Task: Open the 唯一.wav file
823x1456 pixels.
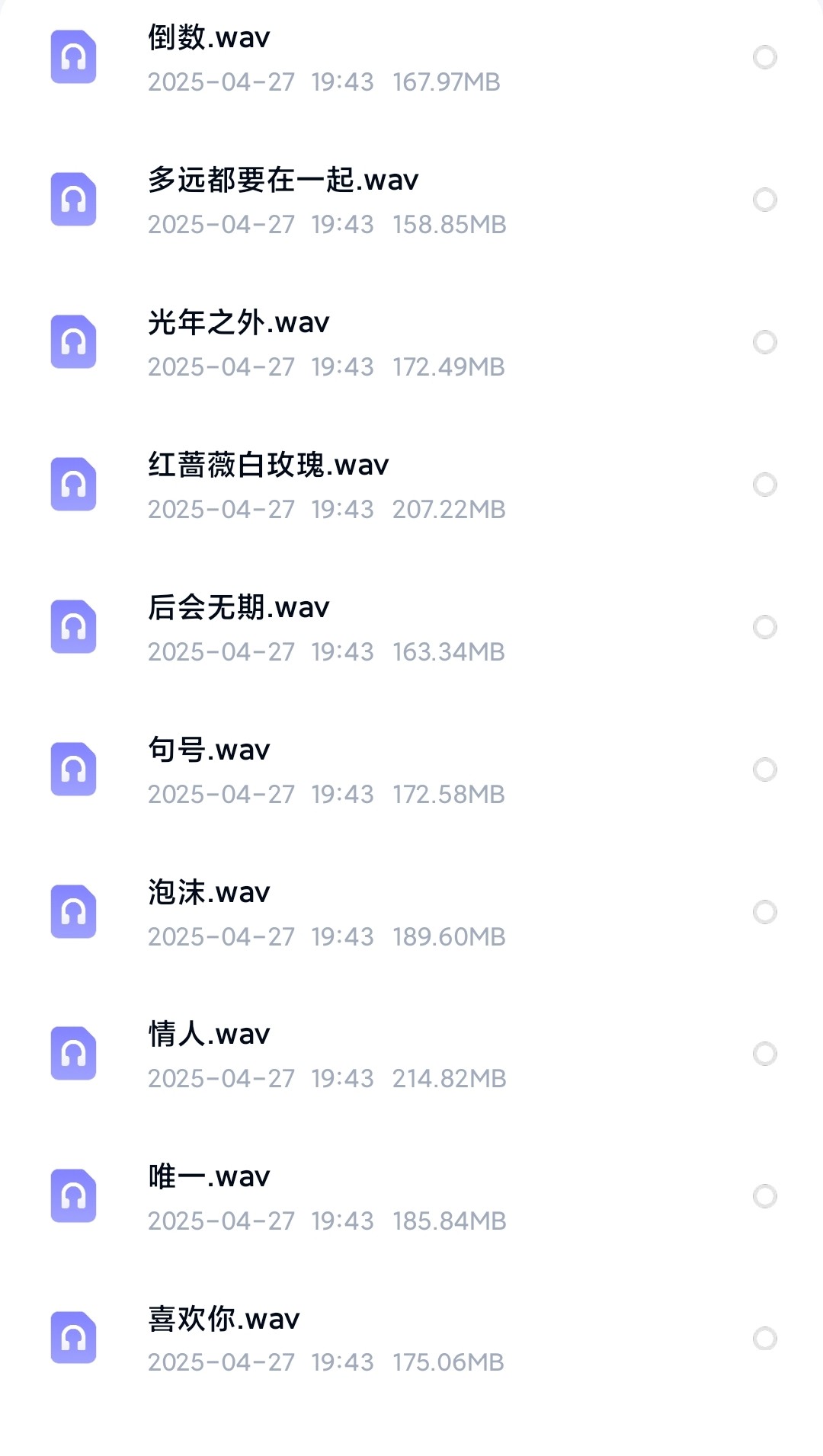Action: pos(210,1177)
